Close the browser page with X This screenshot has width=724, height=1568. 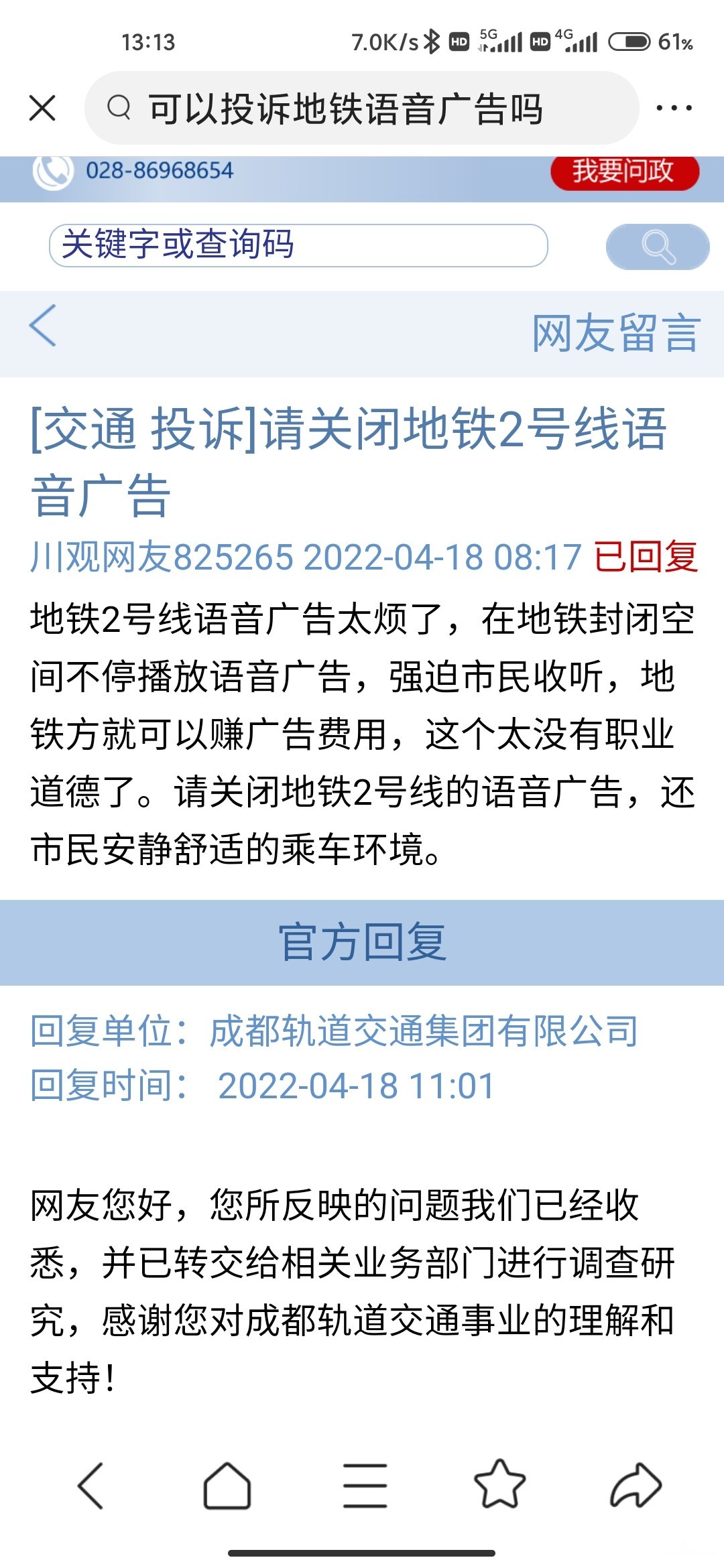click(42, 108)
